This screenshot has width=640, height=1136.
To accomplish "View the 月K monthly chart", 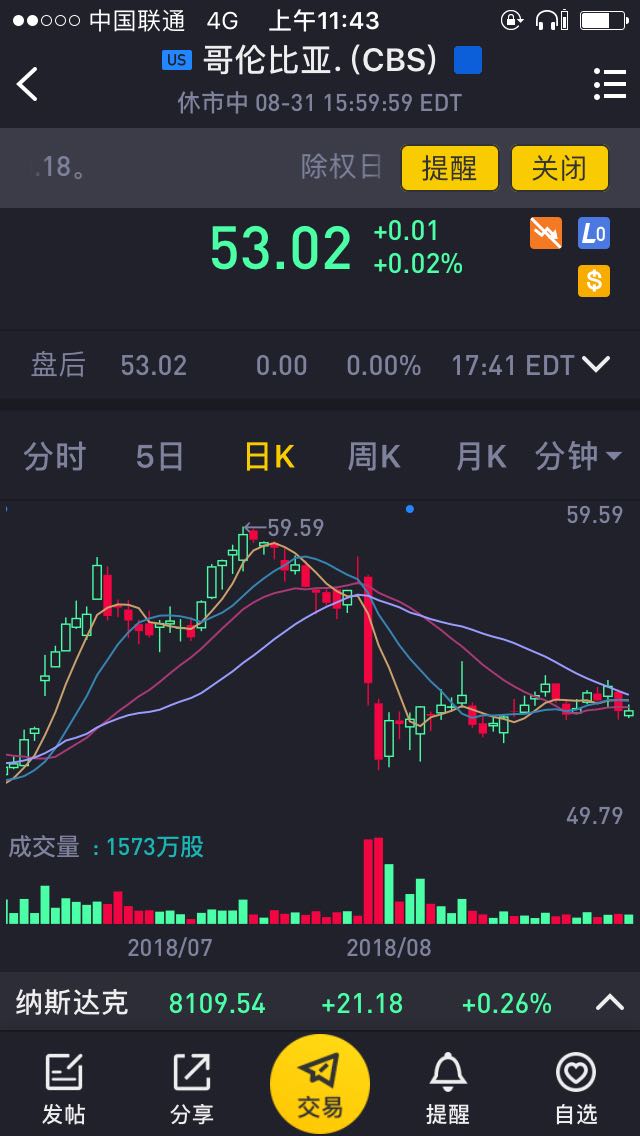I will pos(481,457).
